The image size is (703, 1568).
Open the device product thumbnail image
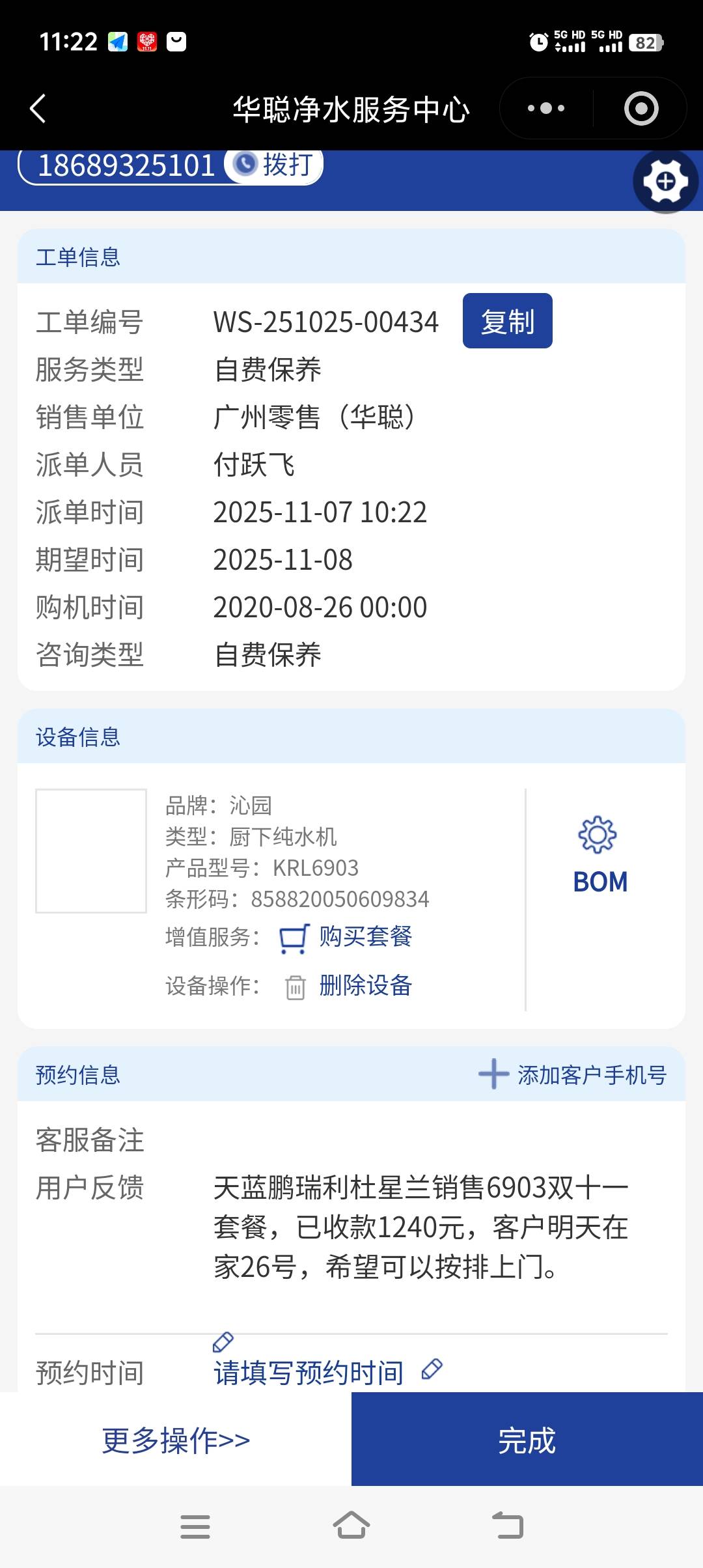click(x=91, y=851)
